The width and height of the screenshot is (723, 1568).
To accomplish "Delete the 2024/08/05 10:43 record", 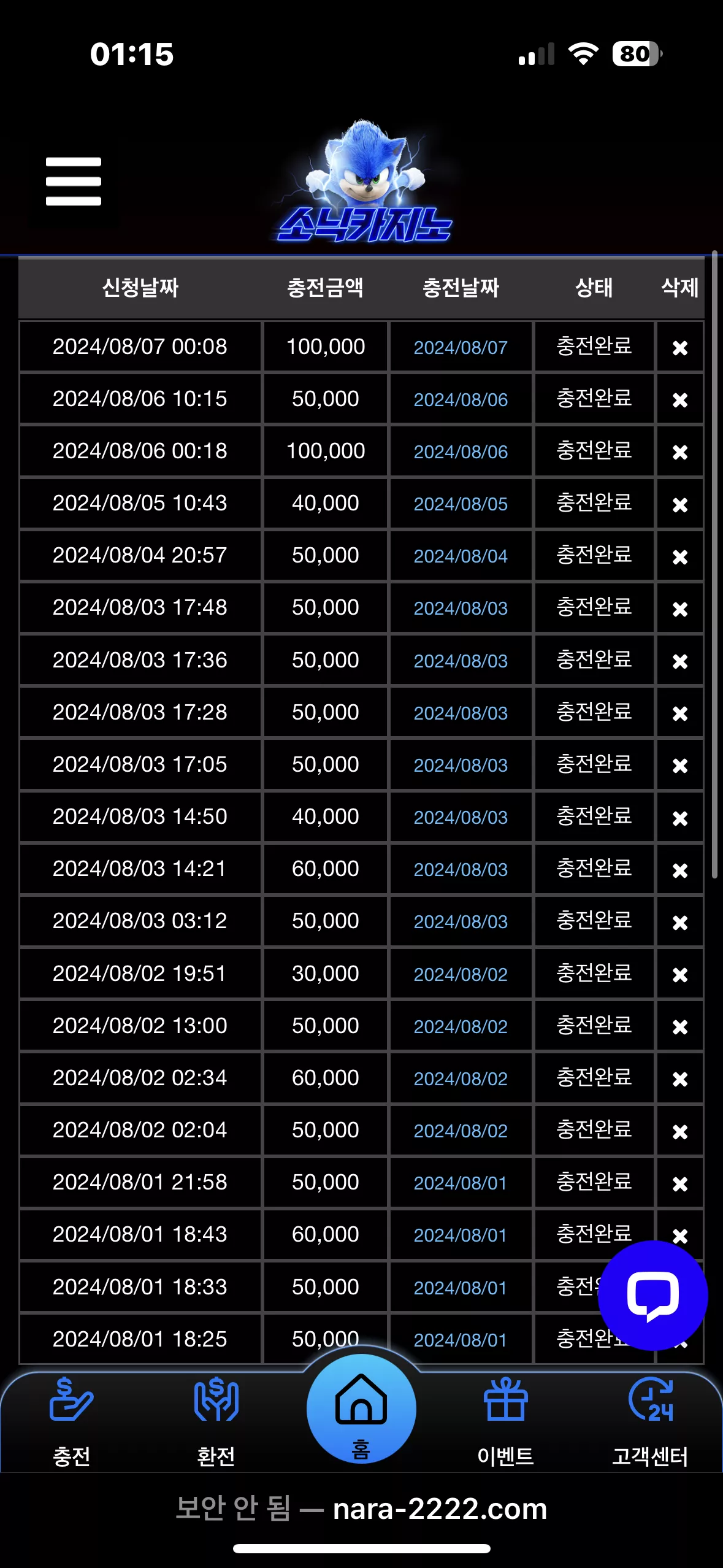I will [x=680, y=505].
